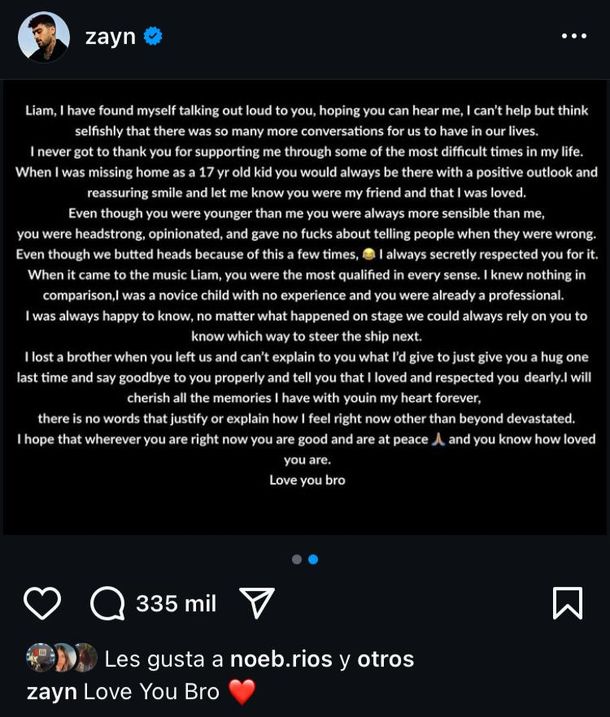Open zayn's profile from the caption

[x=51, y=692]
